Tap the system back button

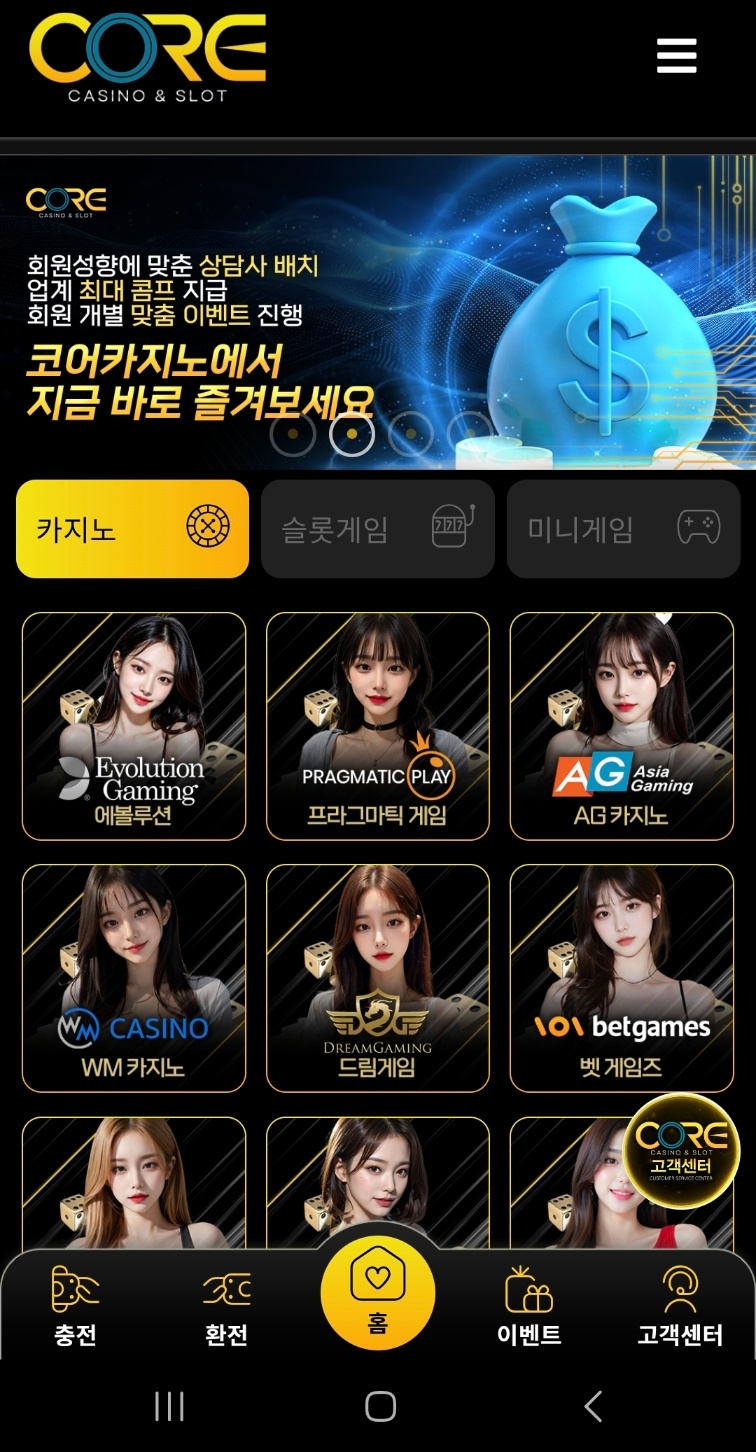click(593, 1406)
